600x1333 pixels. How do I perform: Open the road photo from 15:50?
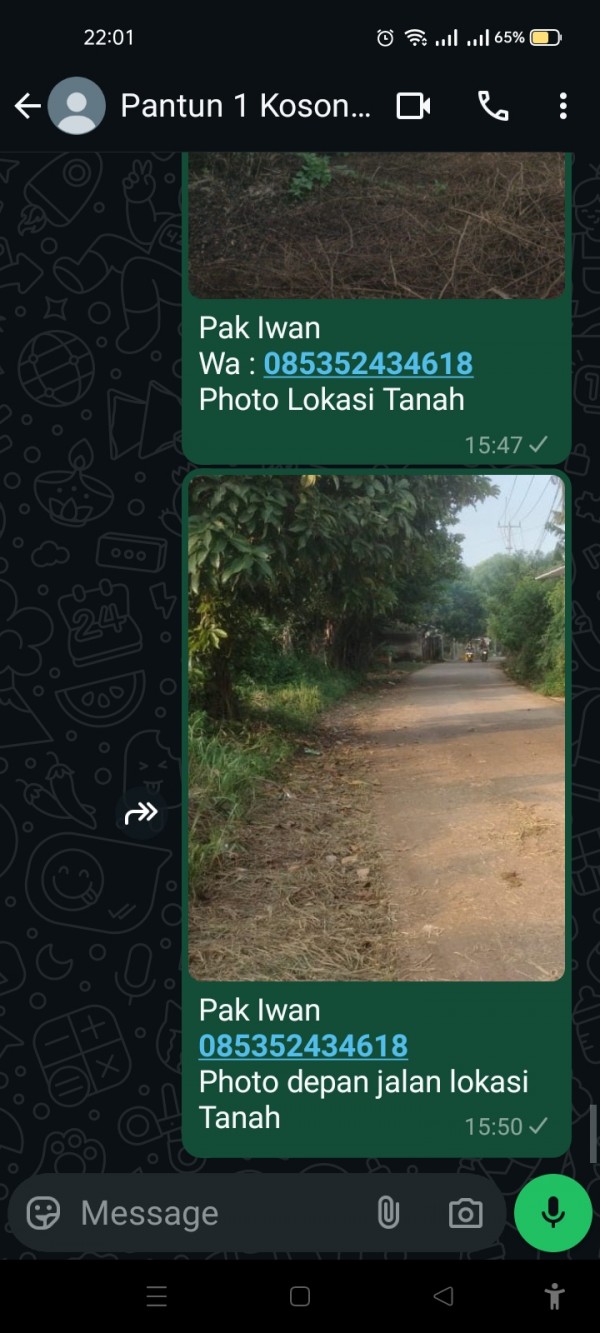pyautogui.click(x=376, y=727)
